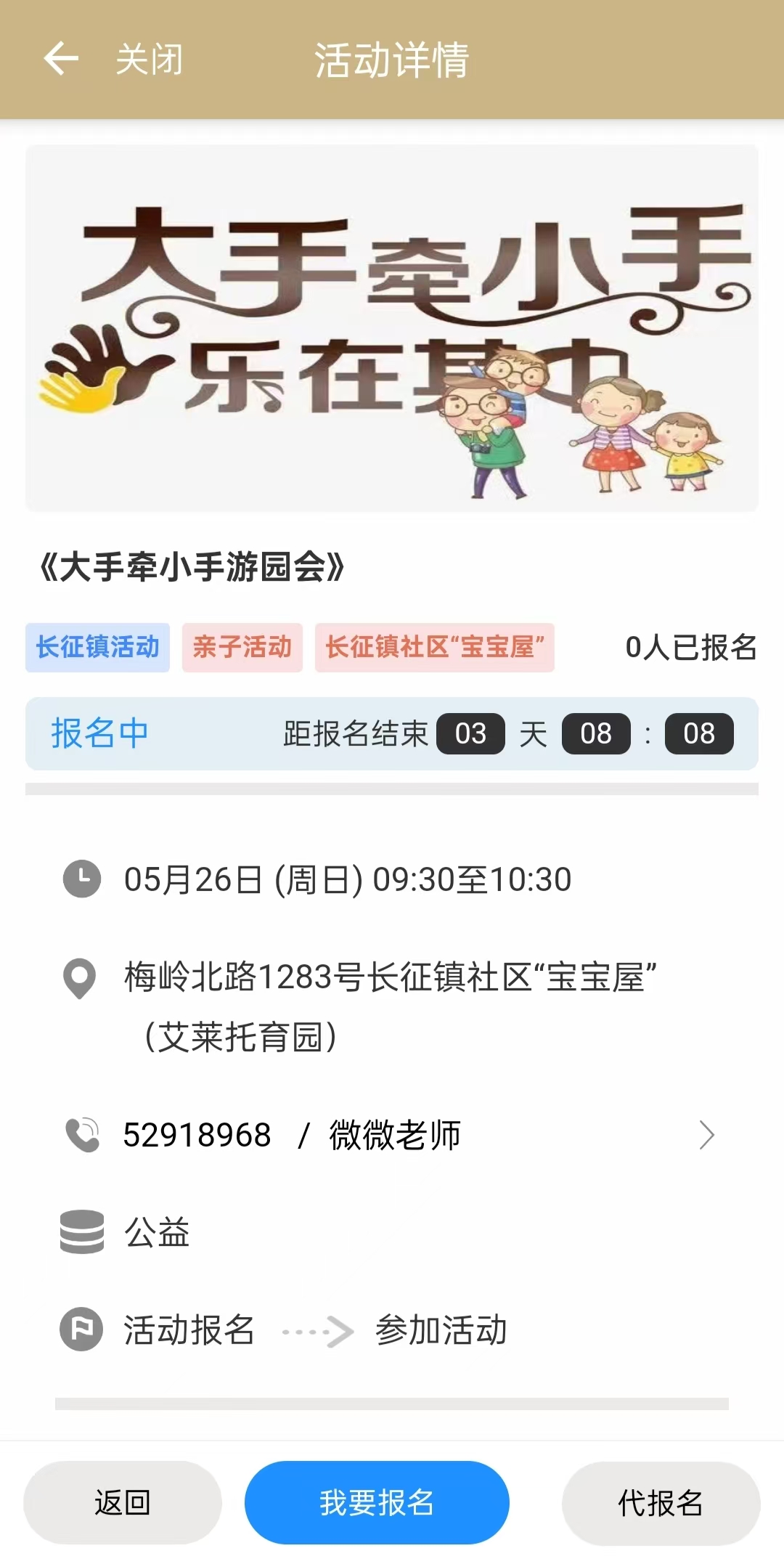Viewport: 784px width, 1564px height.
Task: Go back using the arrow icon
Action: coord(61,59)
